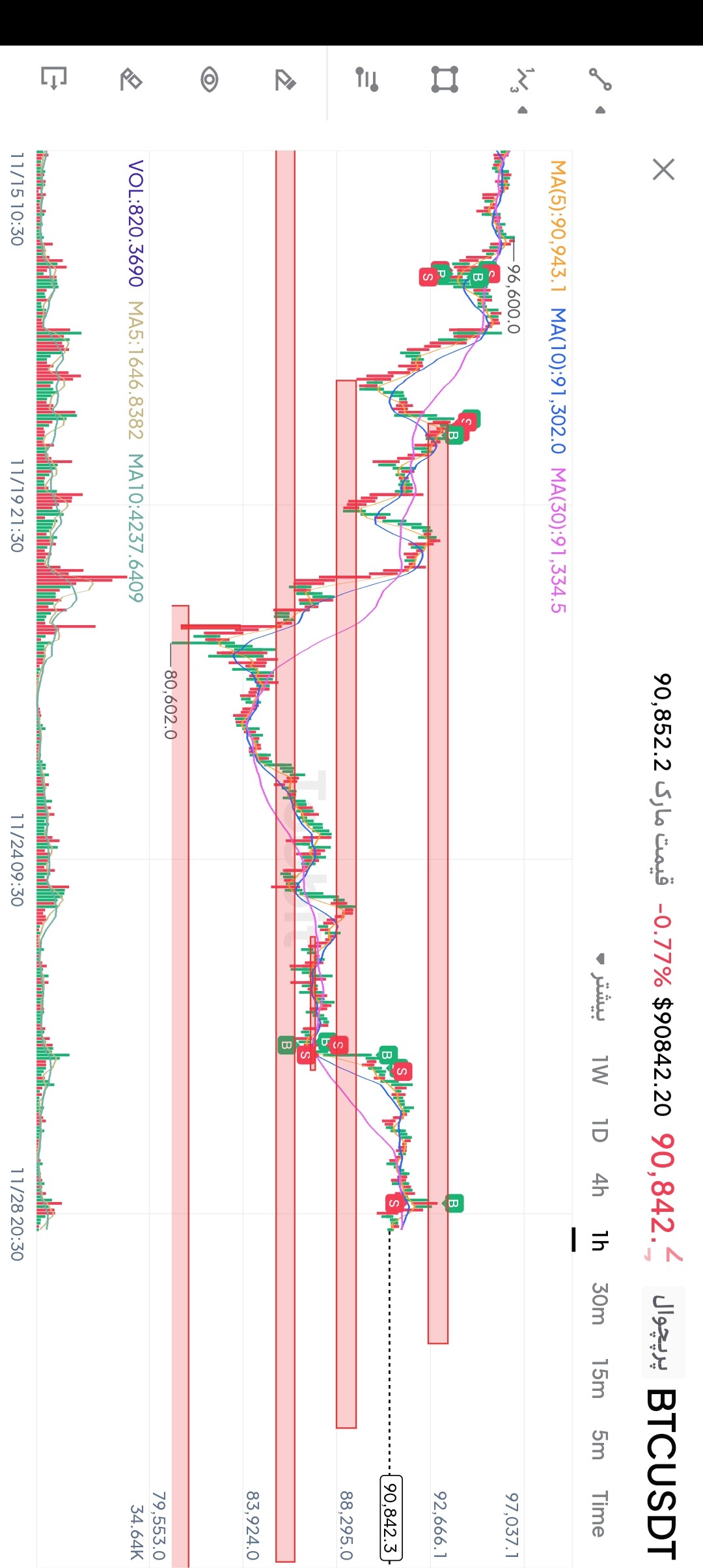
Task: Switch to the 1W timeframe
Action: (x=598, y=1071)
